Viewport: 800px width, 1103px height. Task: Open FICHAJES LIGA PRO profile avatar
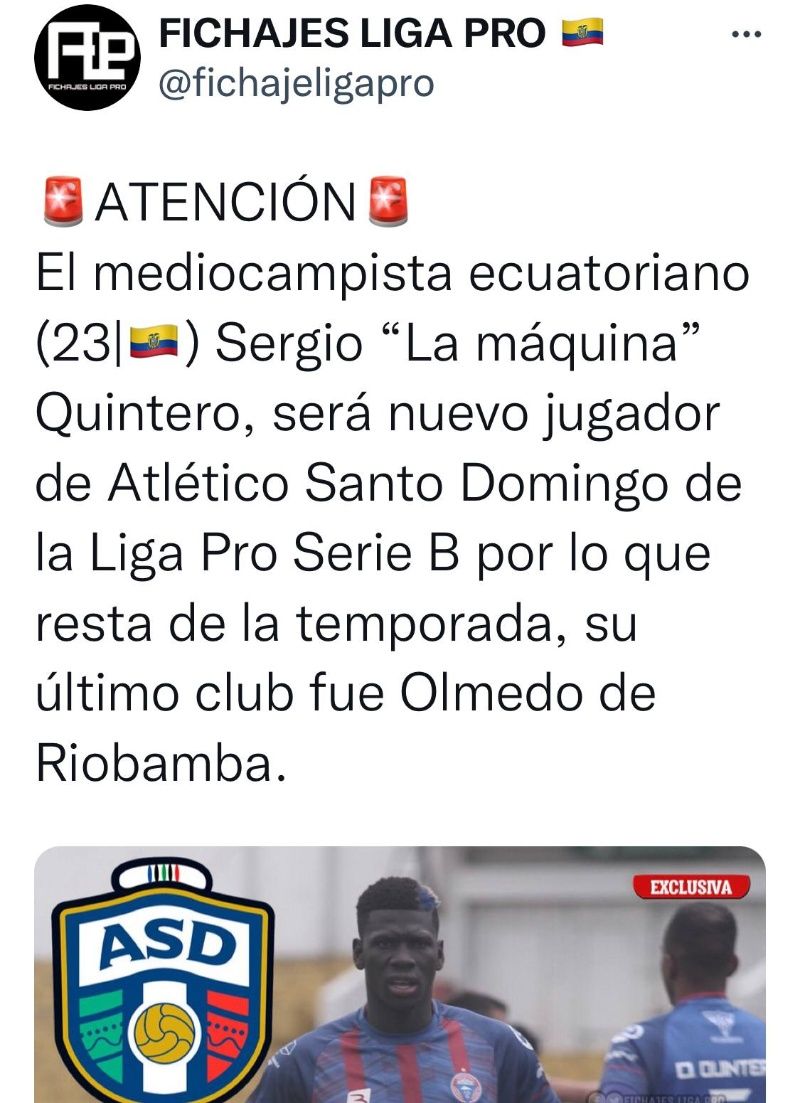[x=85, y=59]
